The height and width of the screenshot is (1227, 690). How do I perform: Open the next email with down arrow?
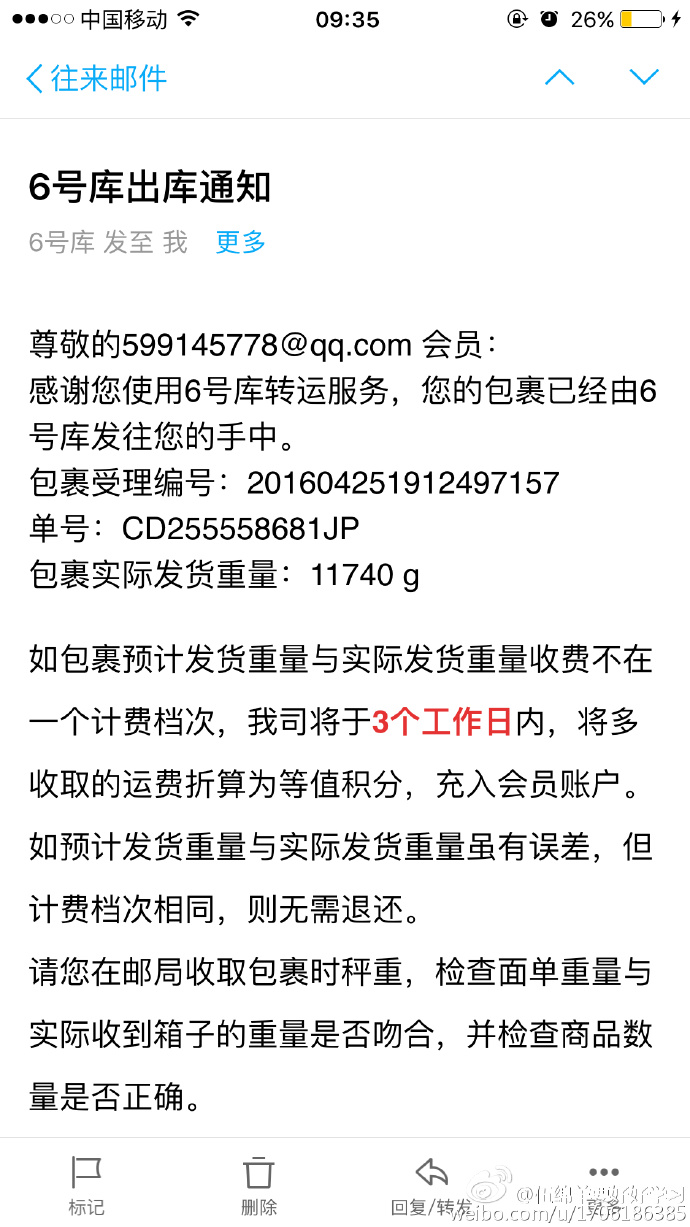(x=644, y=77)
